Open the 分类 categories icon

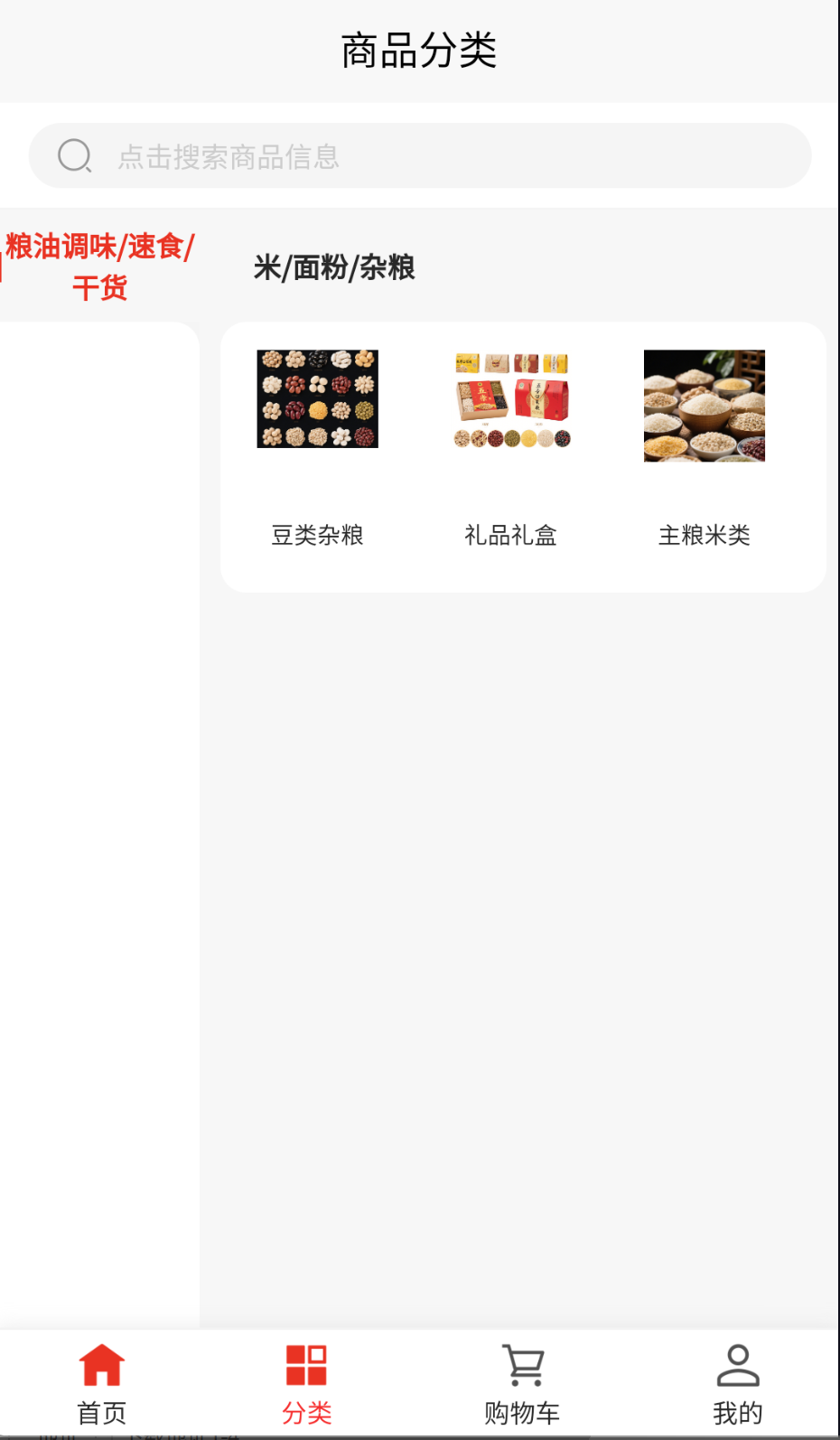pos(306,1364)
